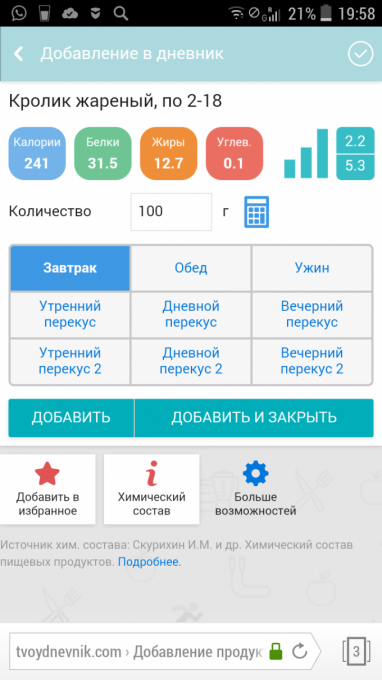The image size is (382, 680).
Task: Open Больше возможностей settings
Action: tap(256, 489)
